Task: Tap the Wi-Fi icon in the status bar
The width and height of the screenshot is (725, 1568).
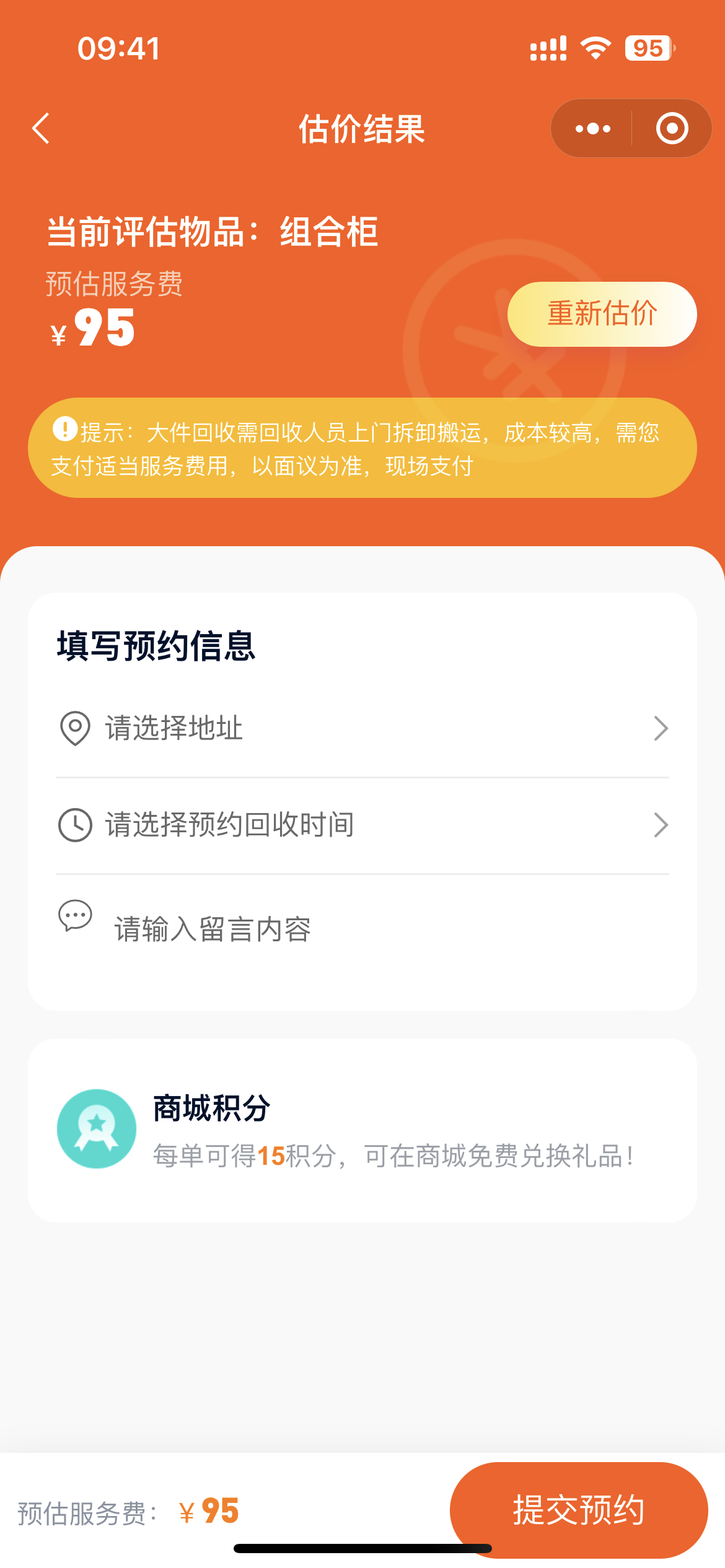Action: point(594,47)
